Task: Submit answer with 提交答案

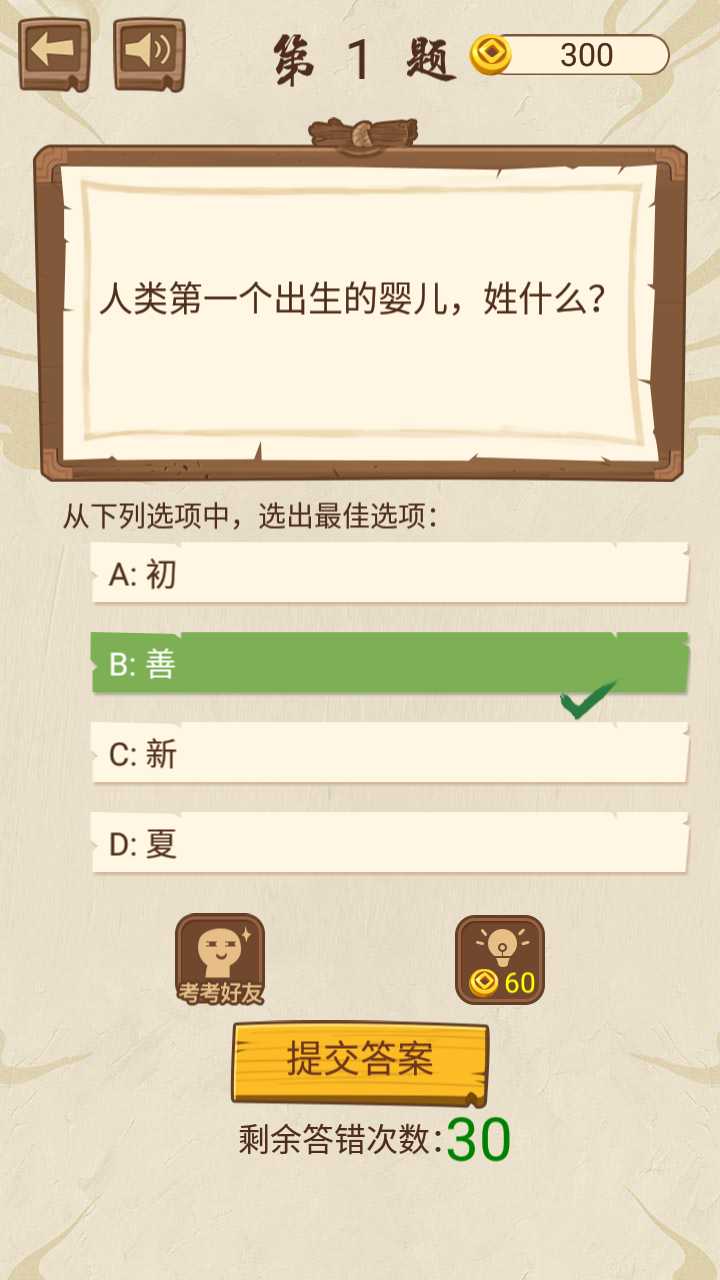Action: 360,1060
